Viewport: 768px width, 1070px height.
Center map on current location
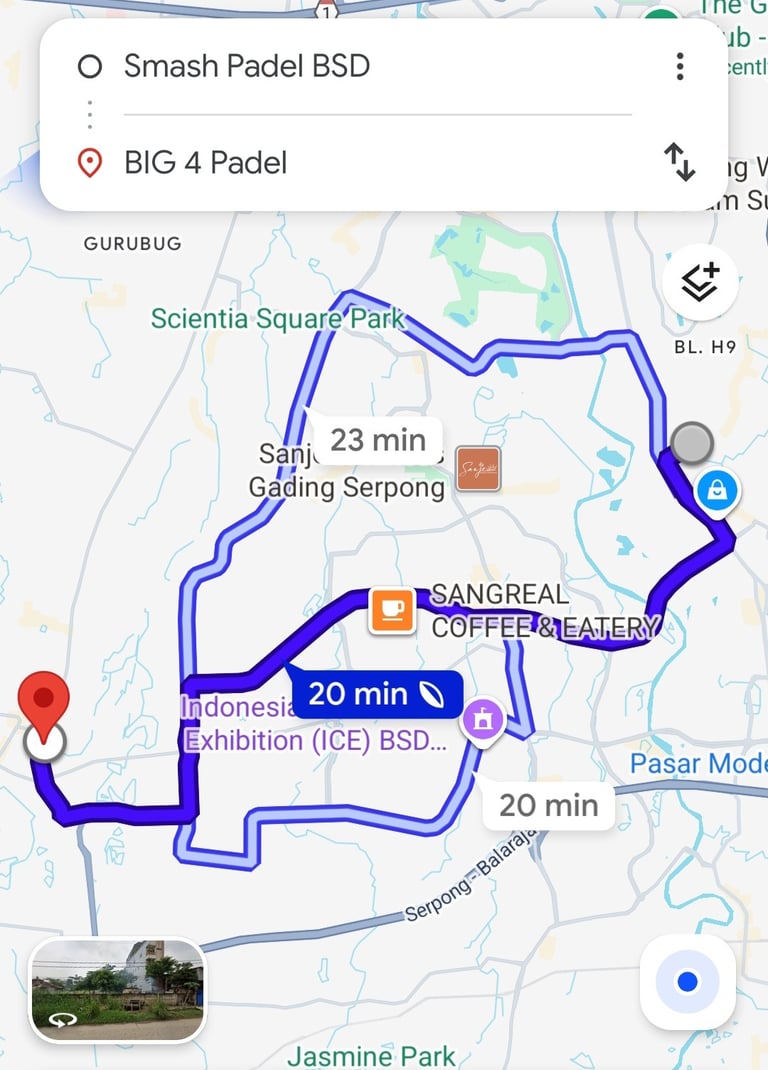(687, 983)
